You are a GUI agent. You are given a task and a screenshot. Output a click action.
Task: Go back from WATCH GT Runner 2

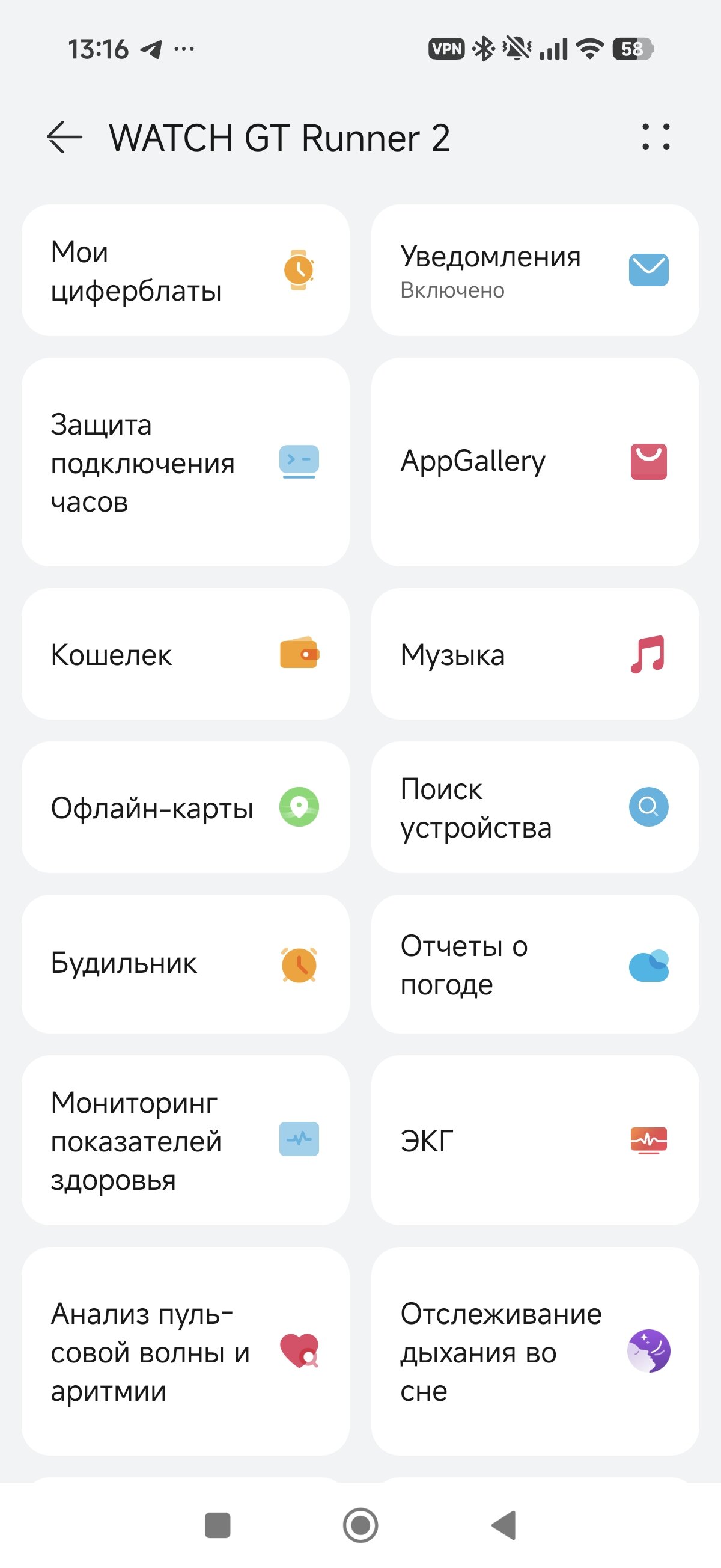click(x=64, y=137)
